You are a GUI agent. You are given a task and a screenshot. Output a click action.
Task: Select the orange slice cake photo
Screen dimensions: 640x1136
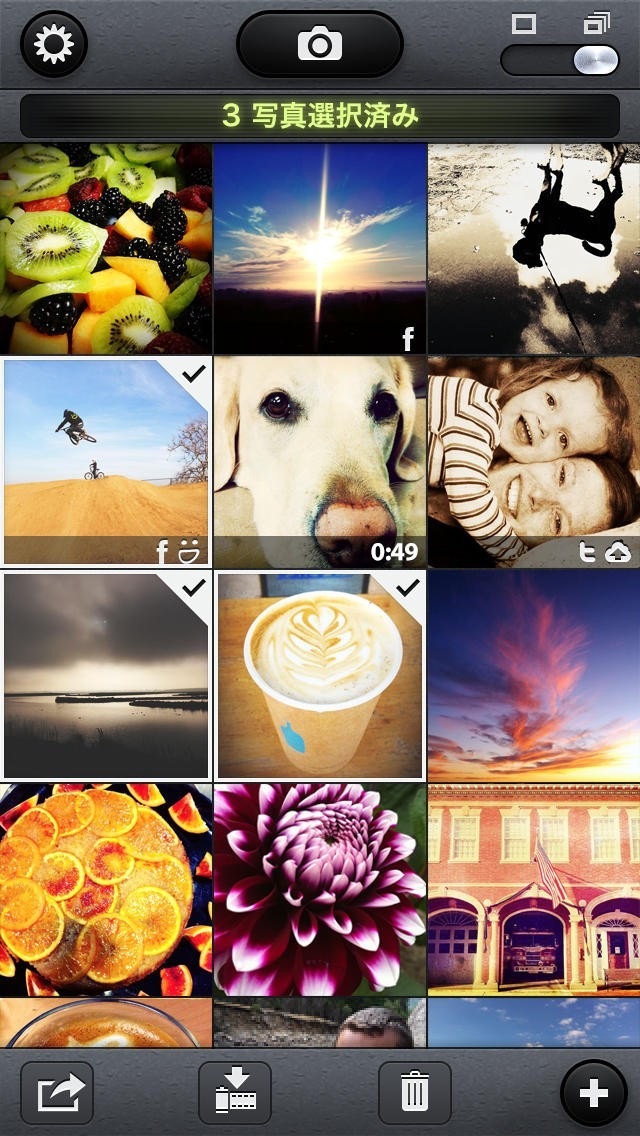point(106,890)
